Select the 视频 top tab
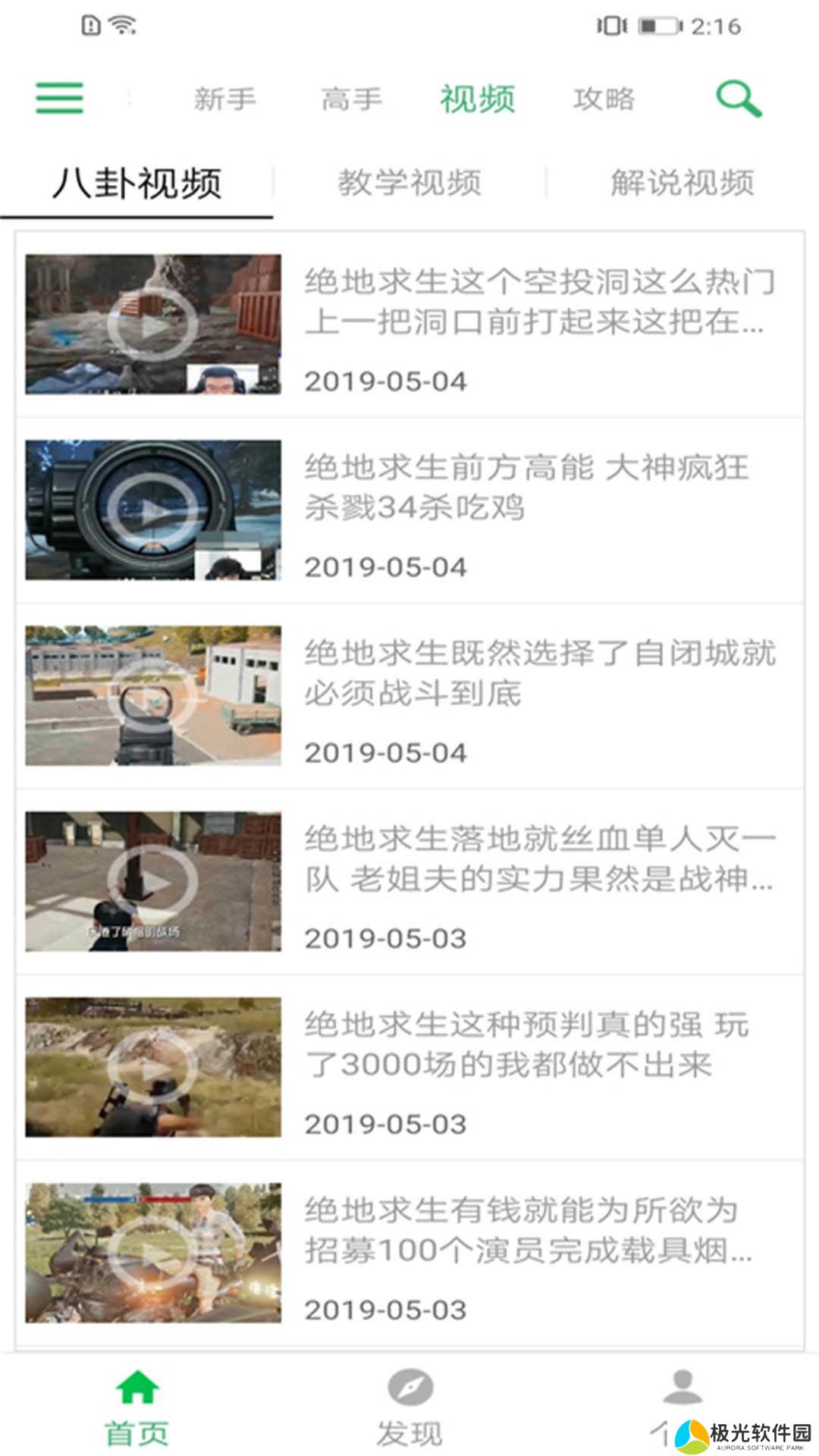 click(478, 99)
